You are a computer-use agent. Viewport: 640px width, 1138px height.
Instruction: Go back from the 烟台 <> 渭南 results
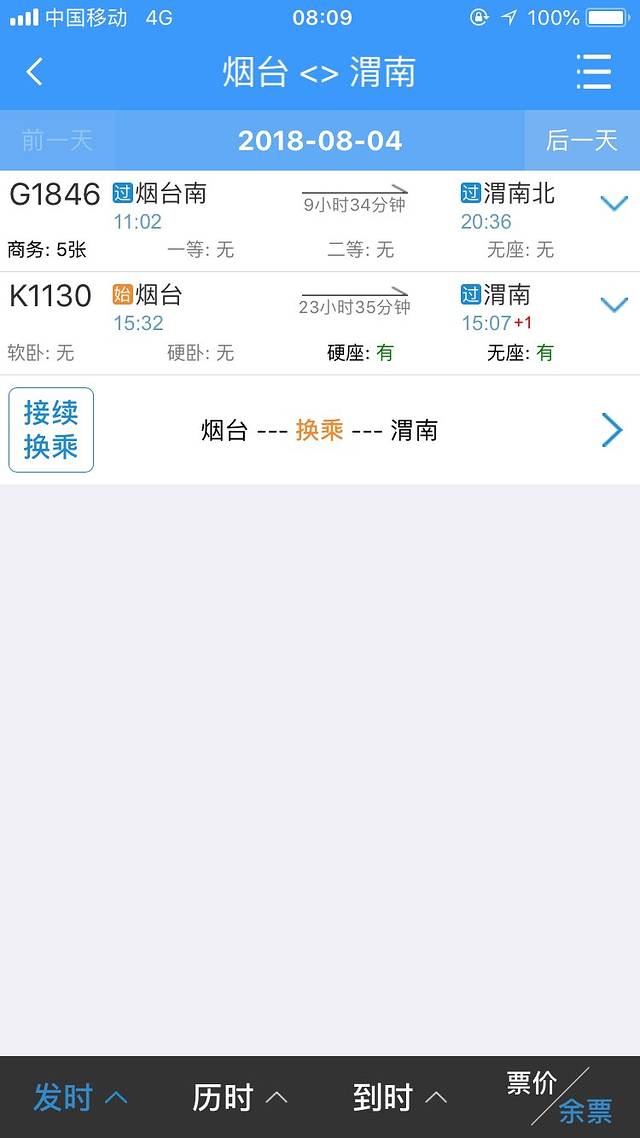35,72
